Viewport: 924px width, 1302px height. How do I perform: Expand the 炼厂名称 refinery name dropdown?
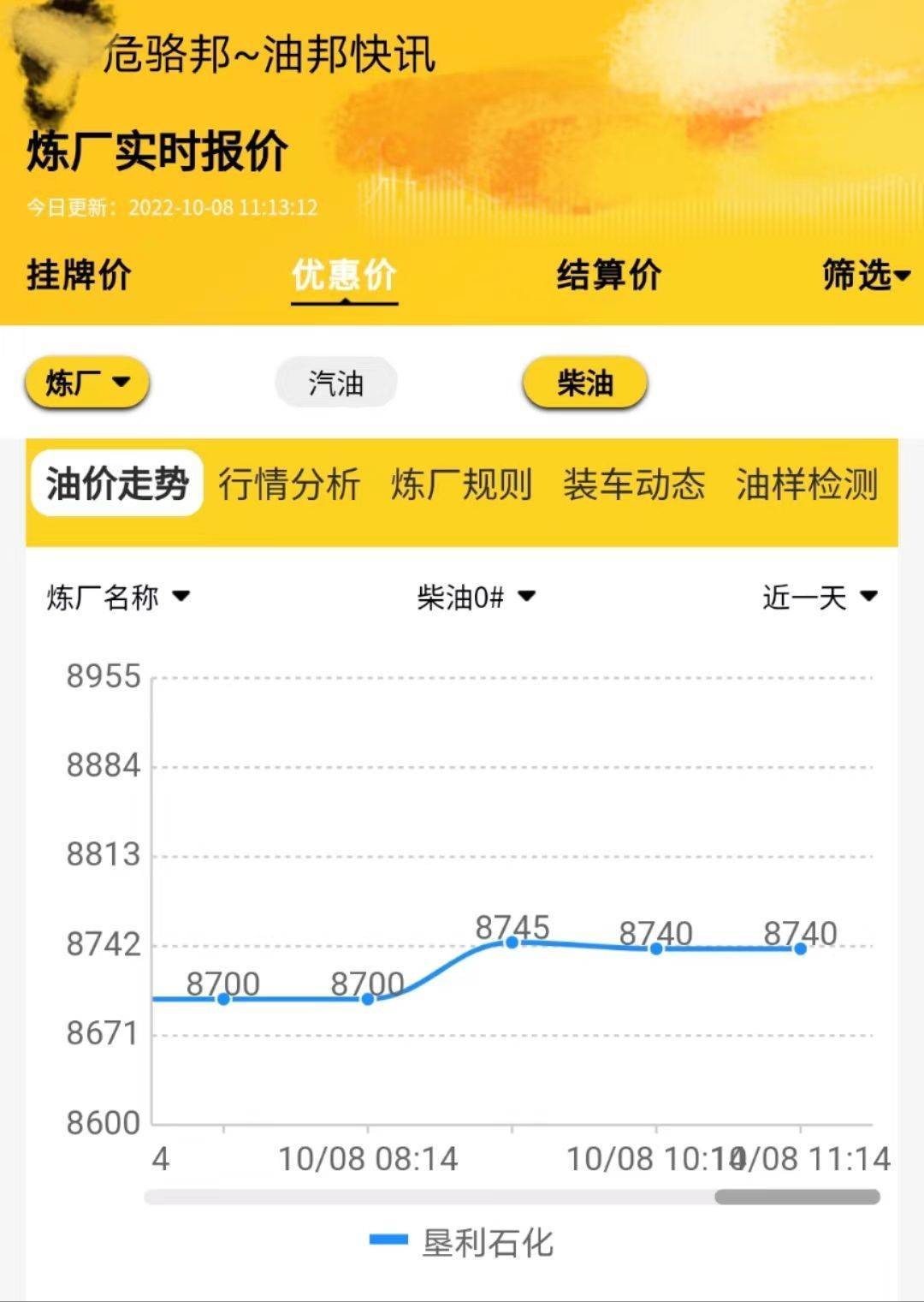(x=115, y=598)
